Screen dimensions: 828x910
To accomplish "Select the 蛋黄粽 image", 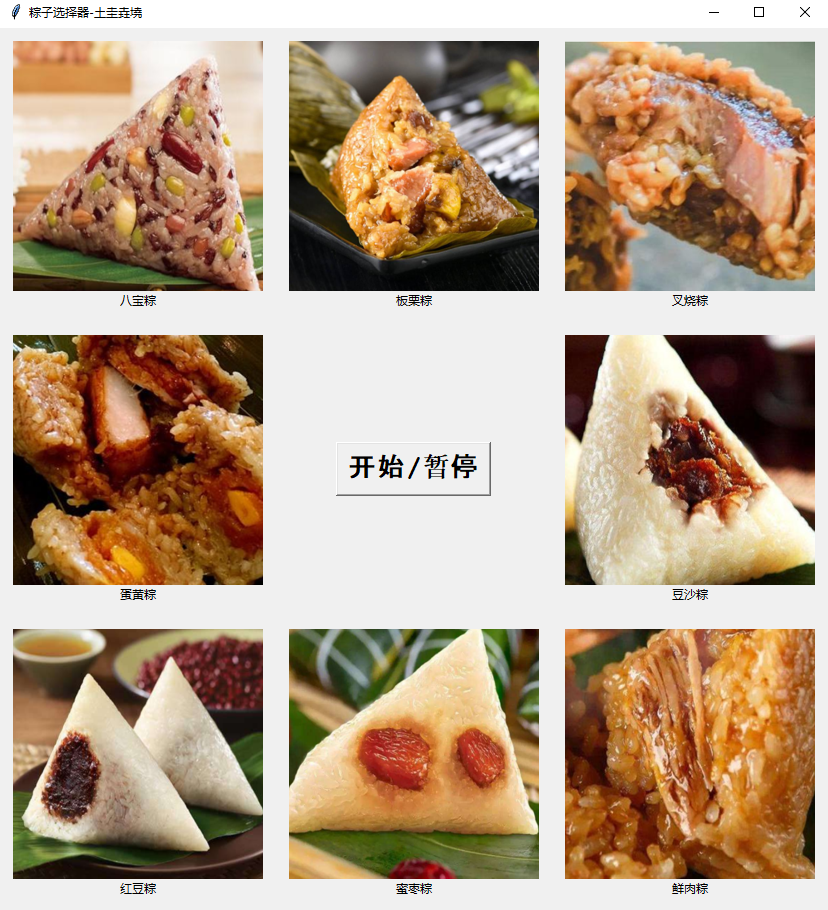I will [x=136, y=460].
